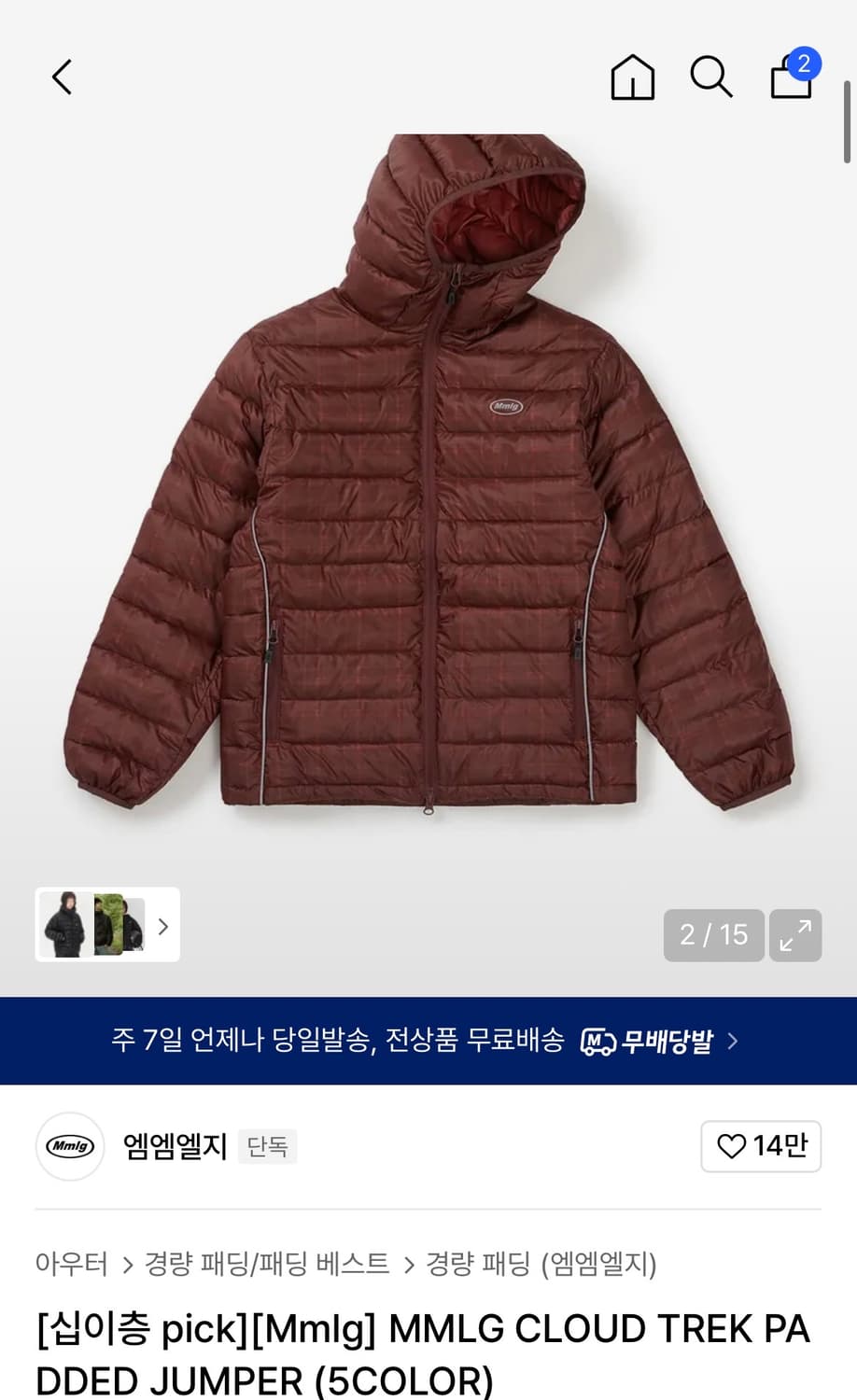Open the home screen via house icon
The image size is (857, 1400).
(x=633, y=78)
